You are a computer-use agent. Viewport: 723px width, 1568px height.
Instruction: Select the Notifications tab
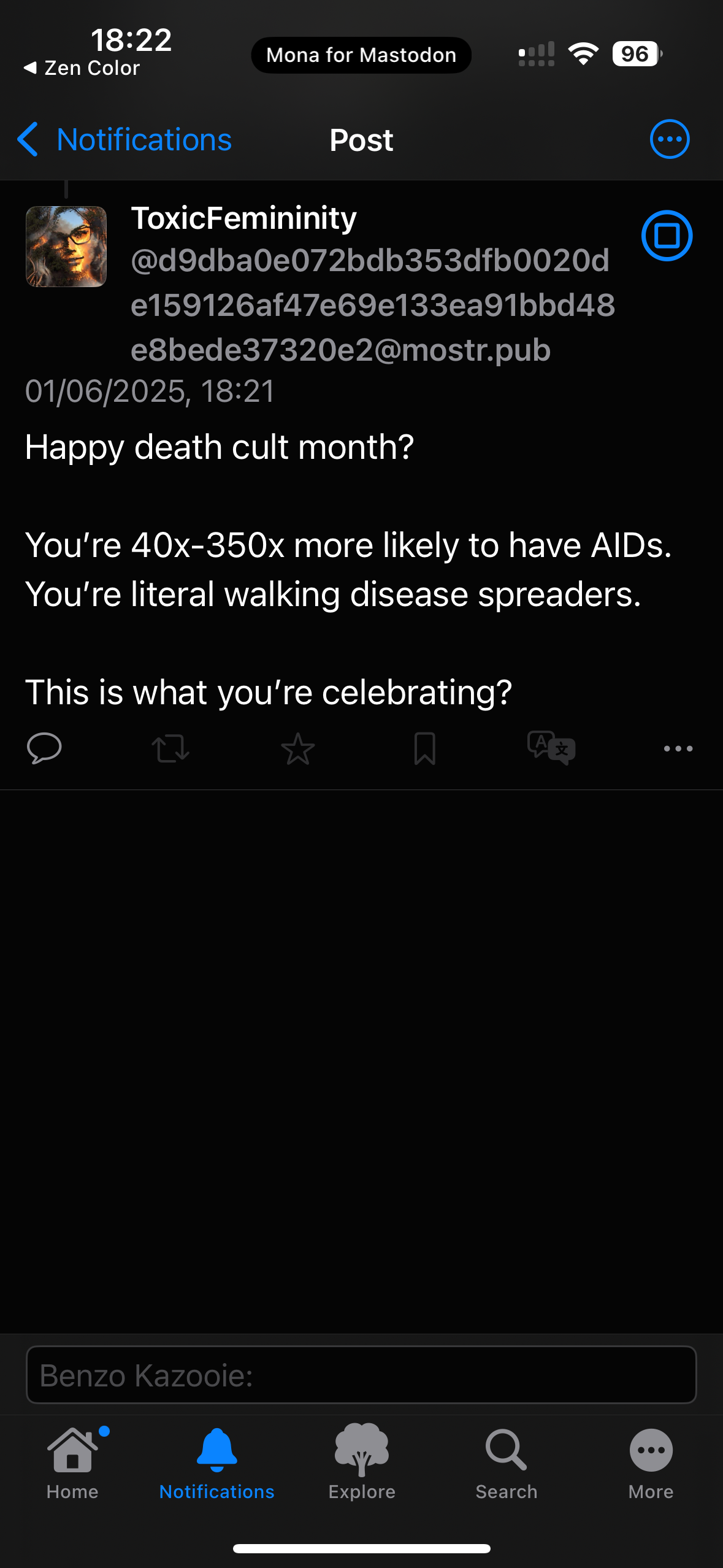pos(217,1462)
